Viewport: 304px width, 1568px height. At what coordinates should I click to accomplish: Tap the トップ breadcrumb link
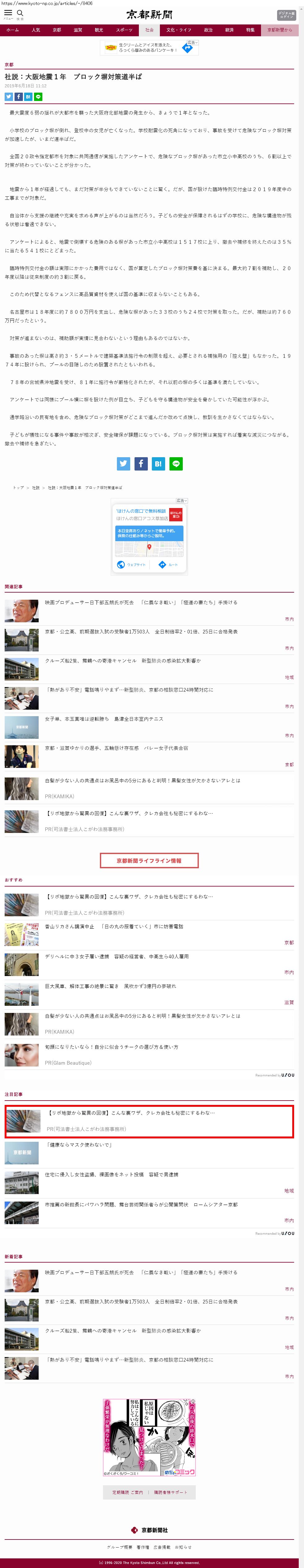pos(19,488)
